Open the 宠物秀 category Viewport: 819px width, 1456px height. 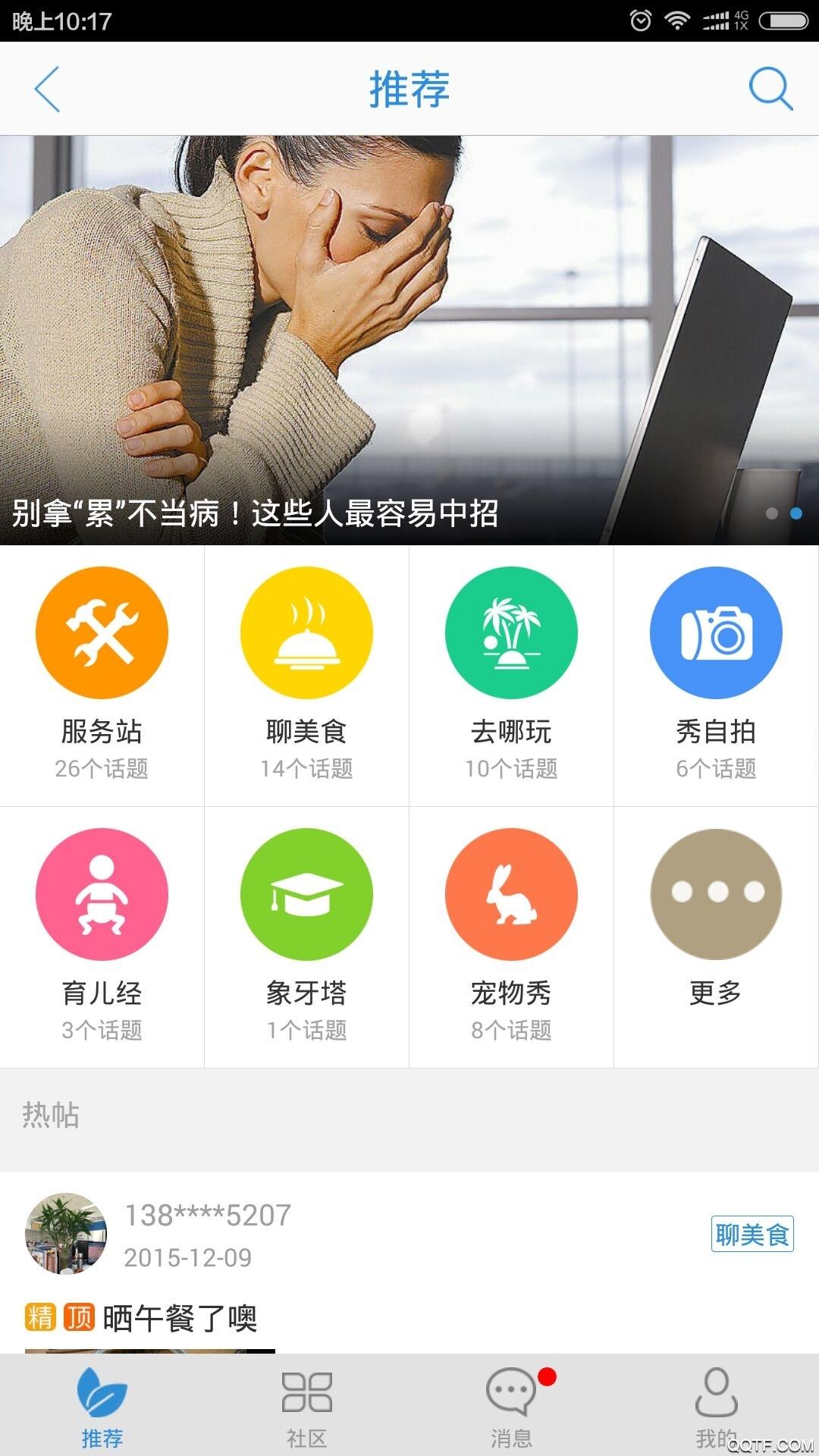pos(511,937)
